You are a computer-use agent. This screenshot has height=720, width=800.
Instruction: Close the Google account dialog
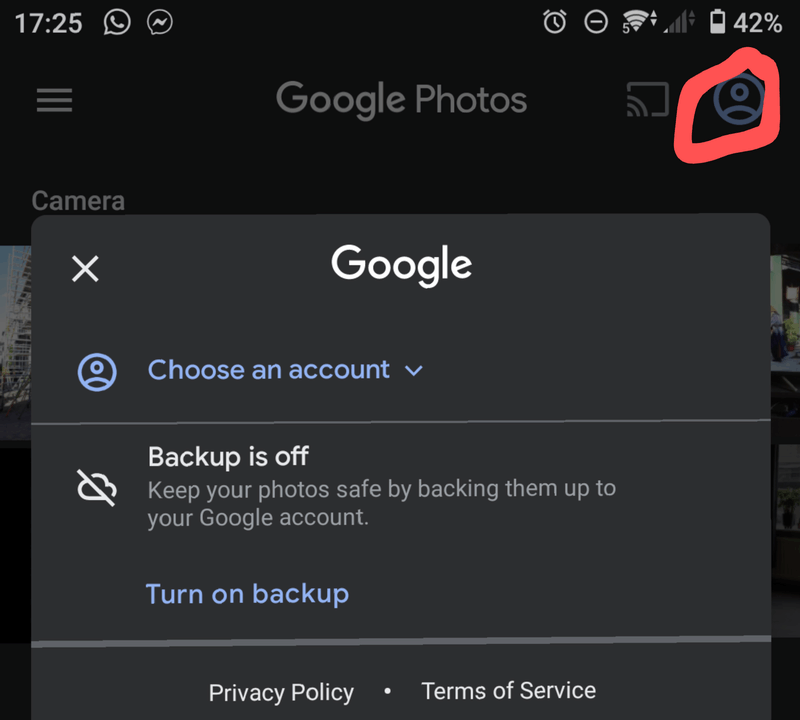[x=86, y=268]
